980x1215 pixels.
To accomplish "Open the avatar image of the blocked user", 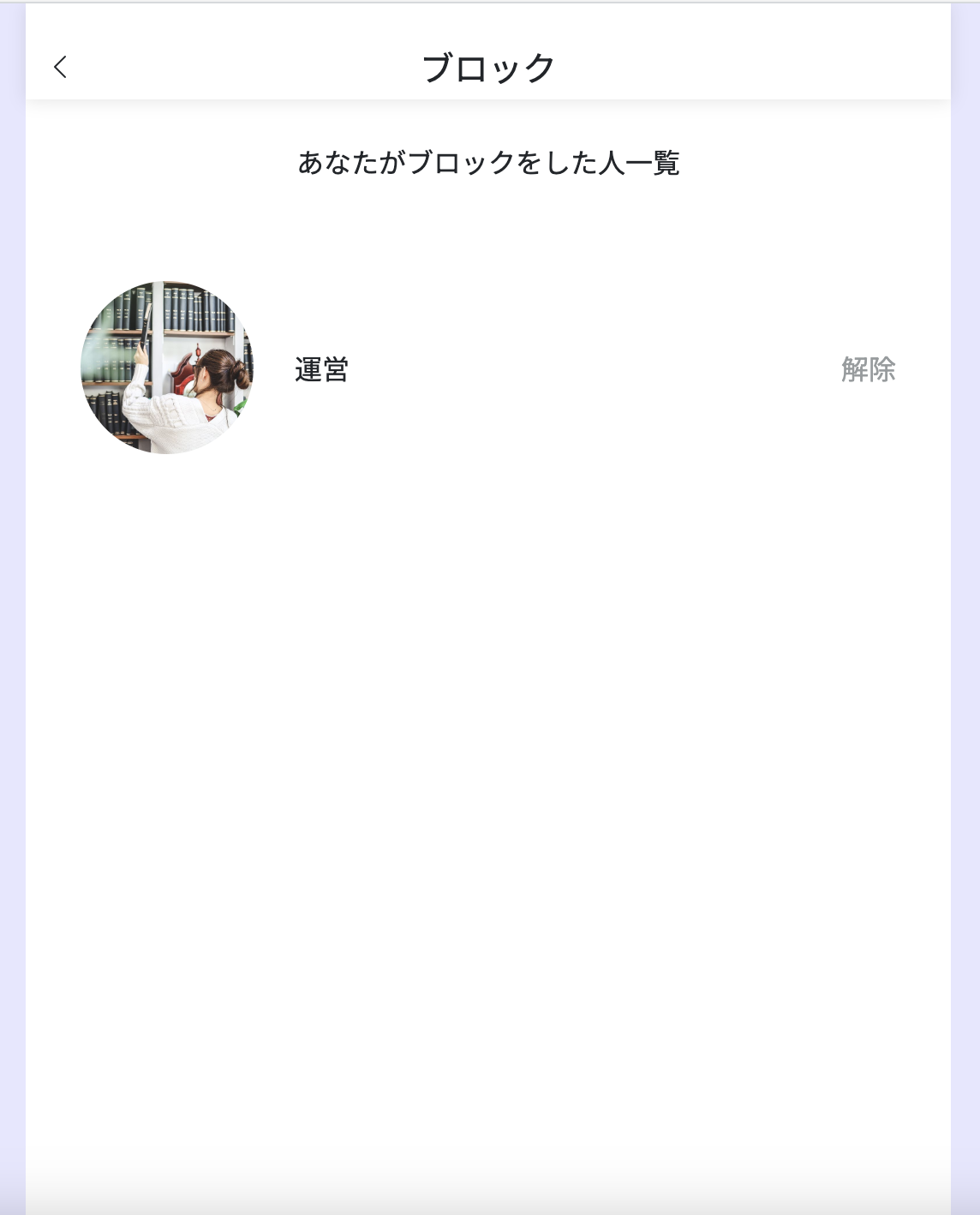I will pyautogui.click(x=167, y=368).
